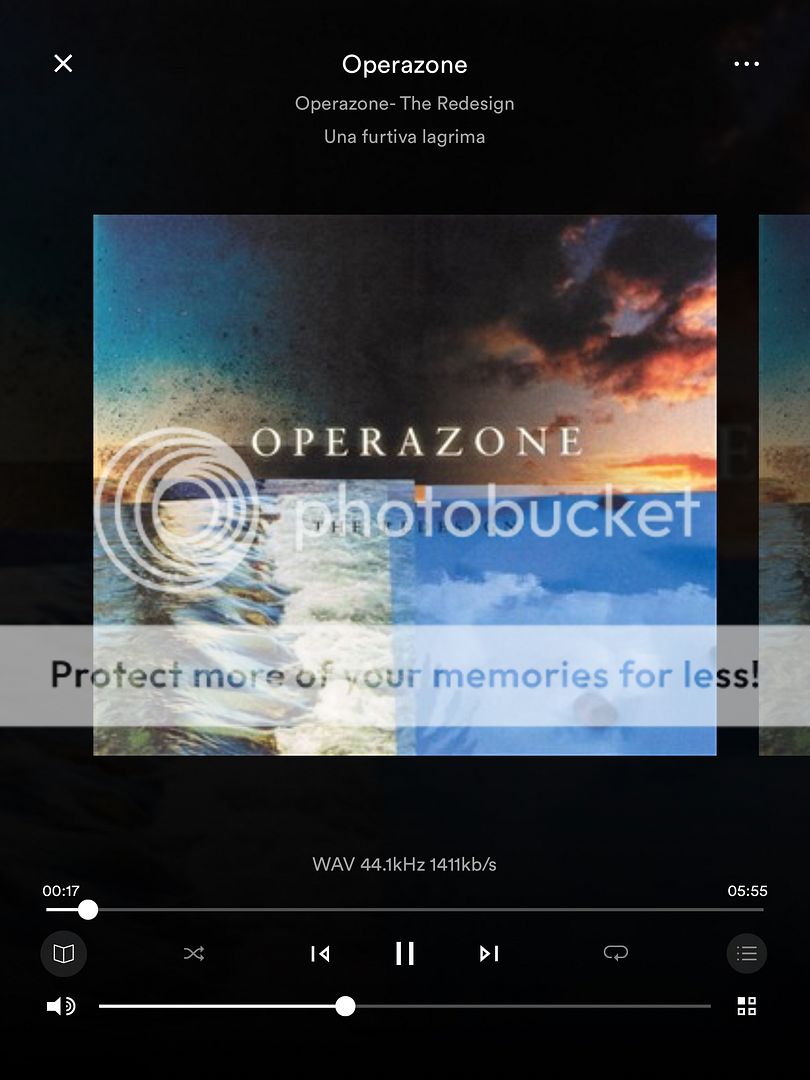810x1080 pixels.
Task: Skip to the next track
Action: click(488, 953)
